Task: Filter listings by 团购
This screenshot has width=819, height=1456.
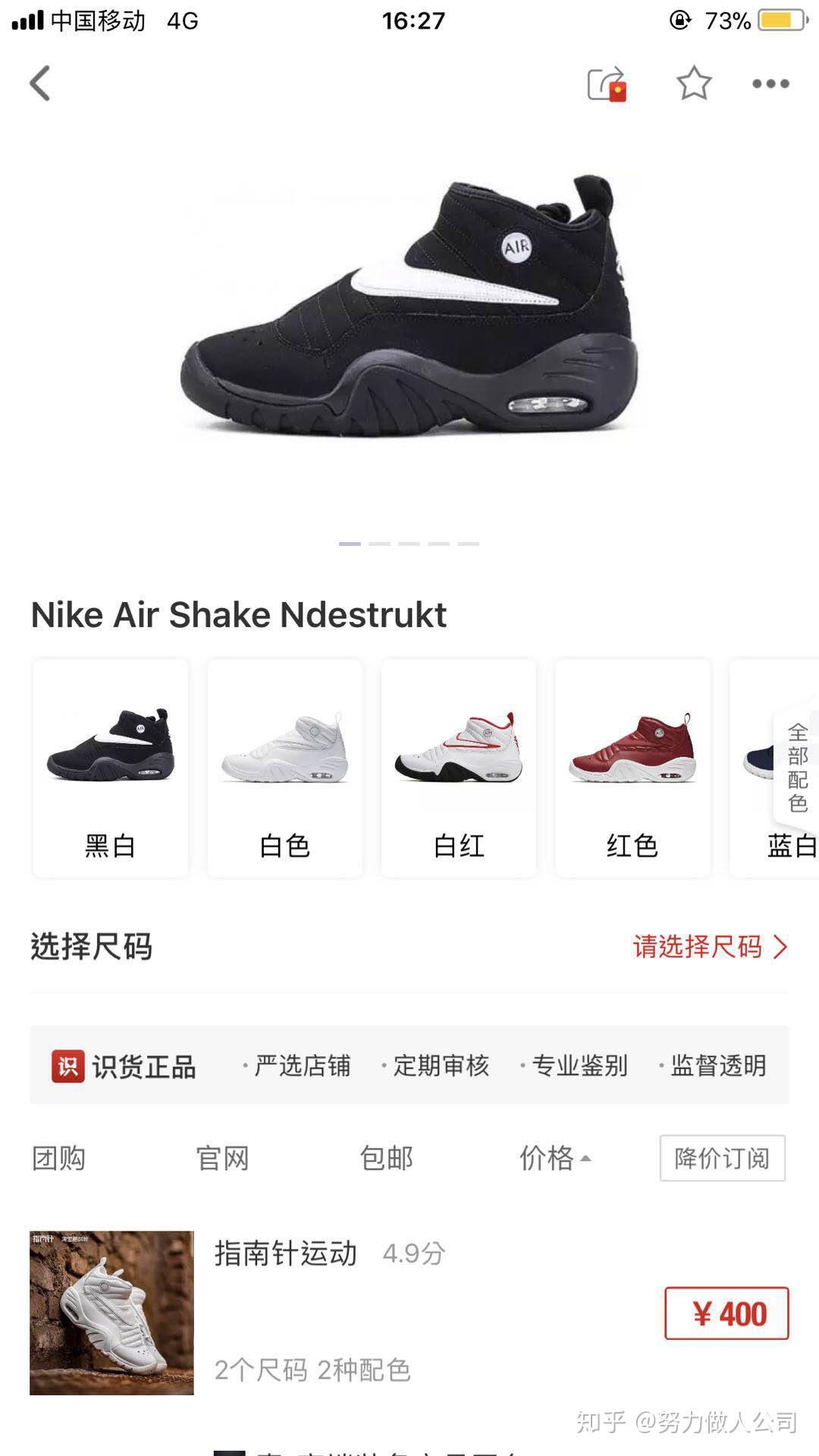Action: click(59, 1158)
